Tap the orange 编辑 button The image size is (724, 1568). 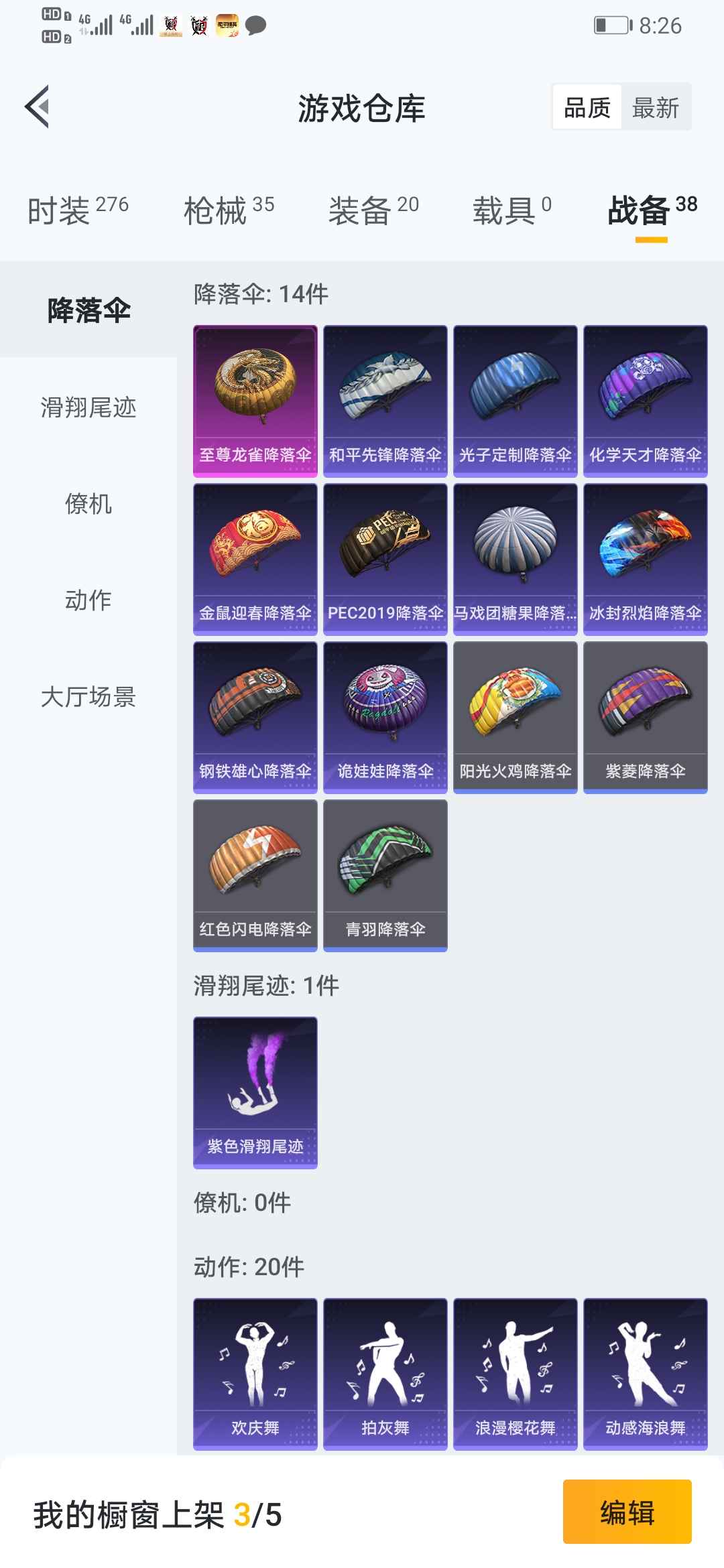click(x=627, y=1512)
